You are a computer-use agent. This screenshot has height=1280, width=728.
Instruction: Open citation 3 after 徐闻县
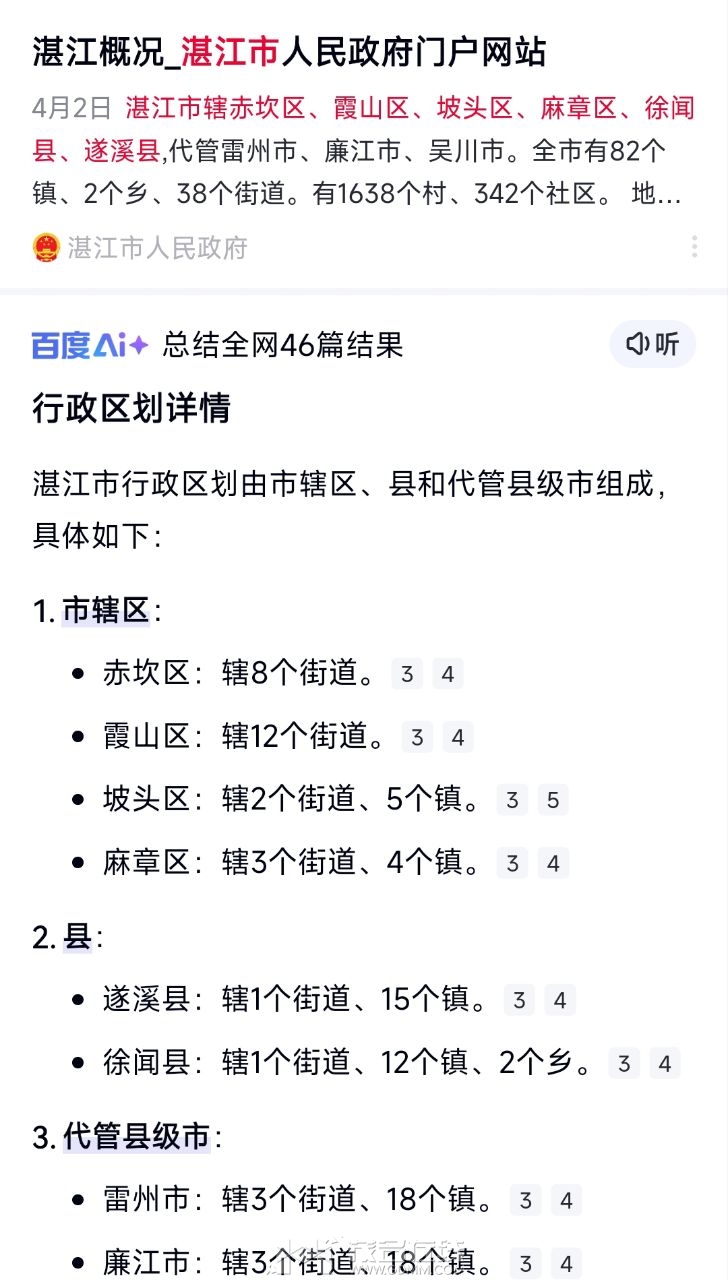[624, 1063]
